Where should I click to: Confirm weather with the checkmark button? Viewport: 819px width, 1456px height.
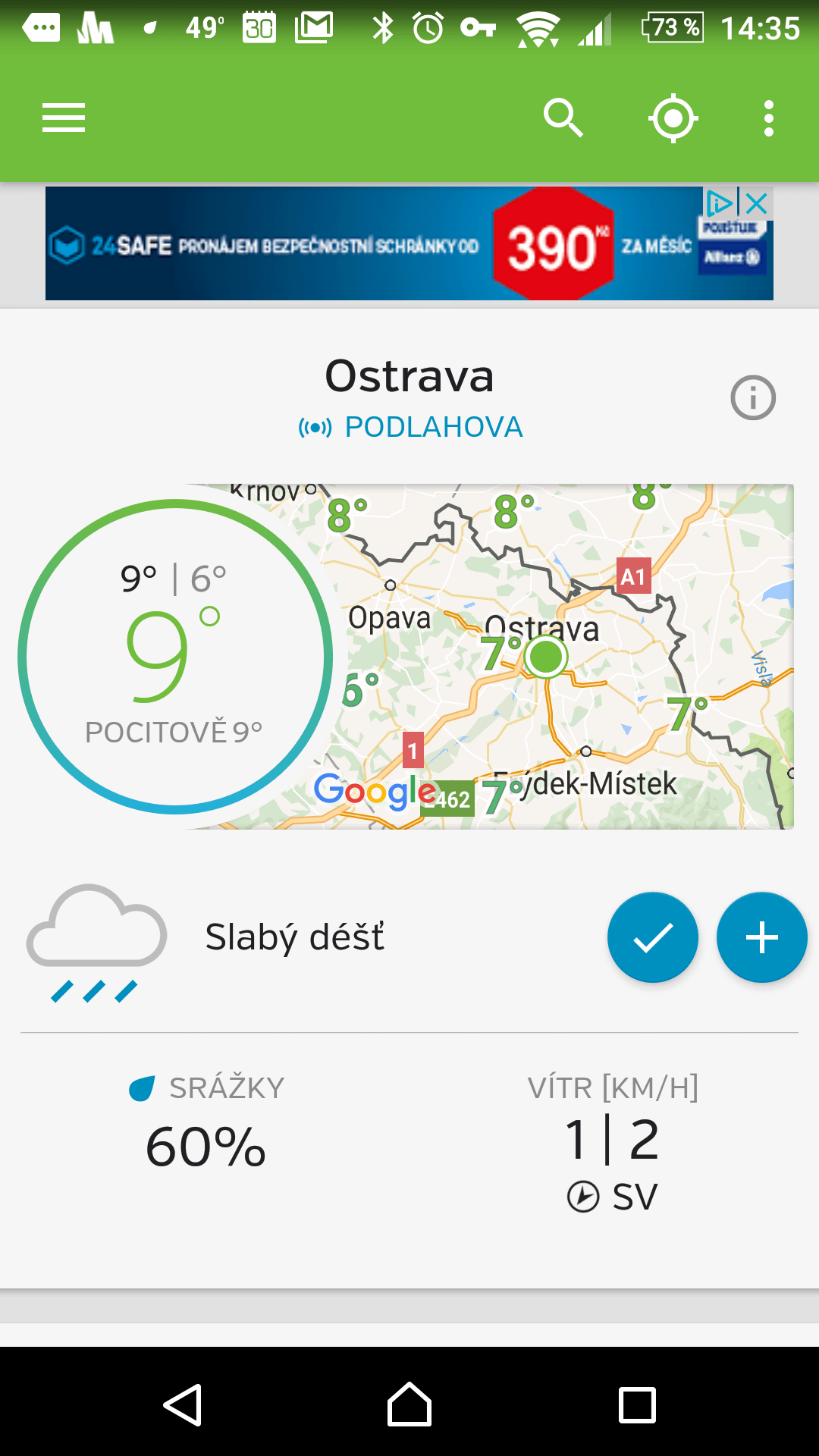point(652,937)
